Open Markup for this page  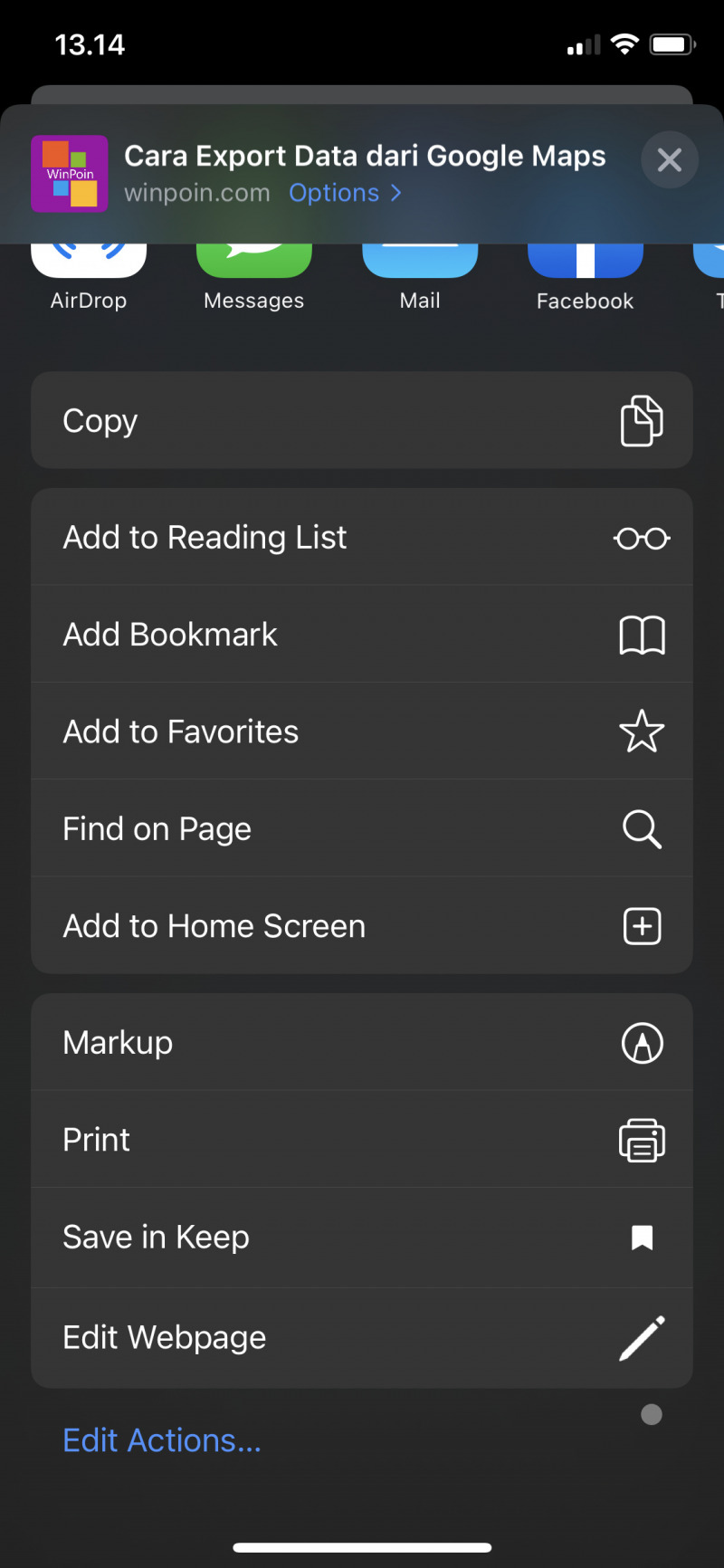(362, 1043)
